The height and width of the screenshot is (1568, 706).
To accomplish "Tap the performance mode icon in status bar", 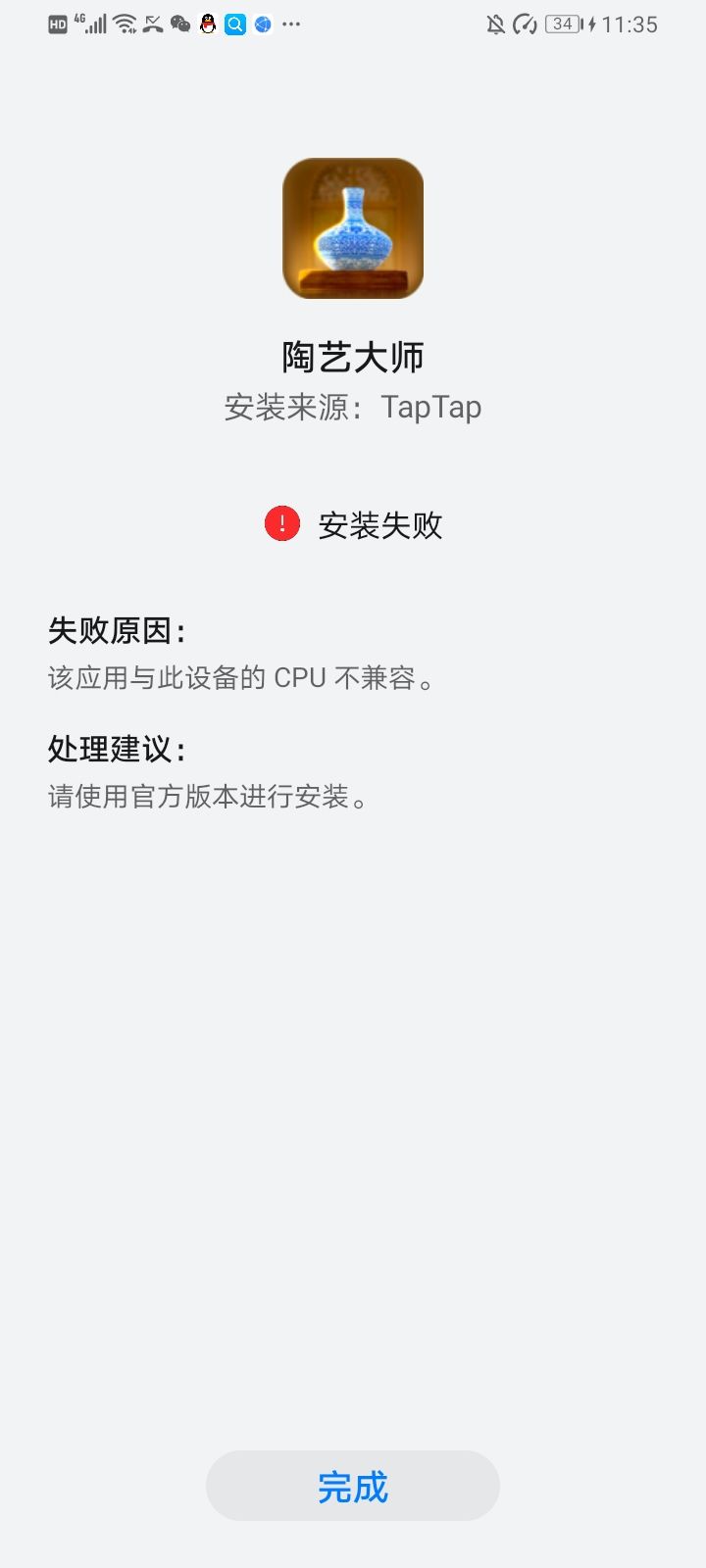I will [x=526, y=24].
